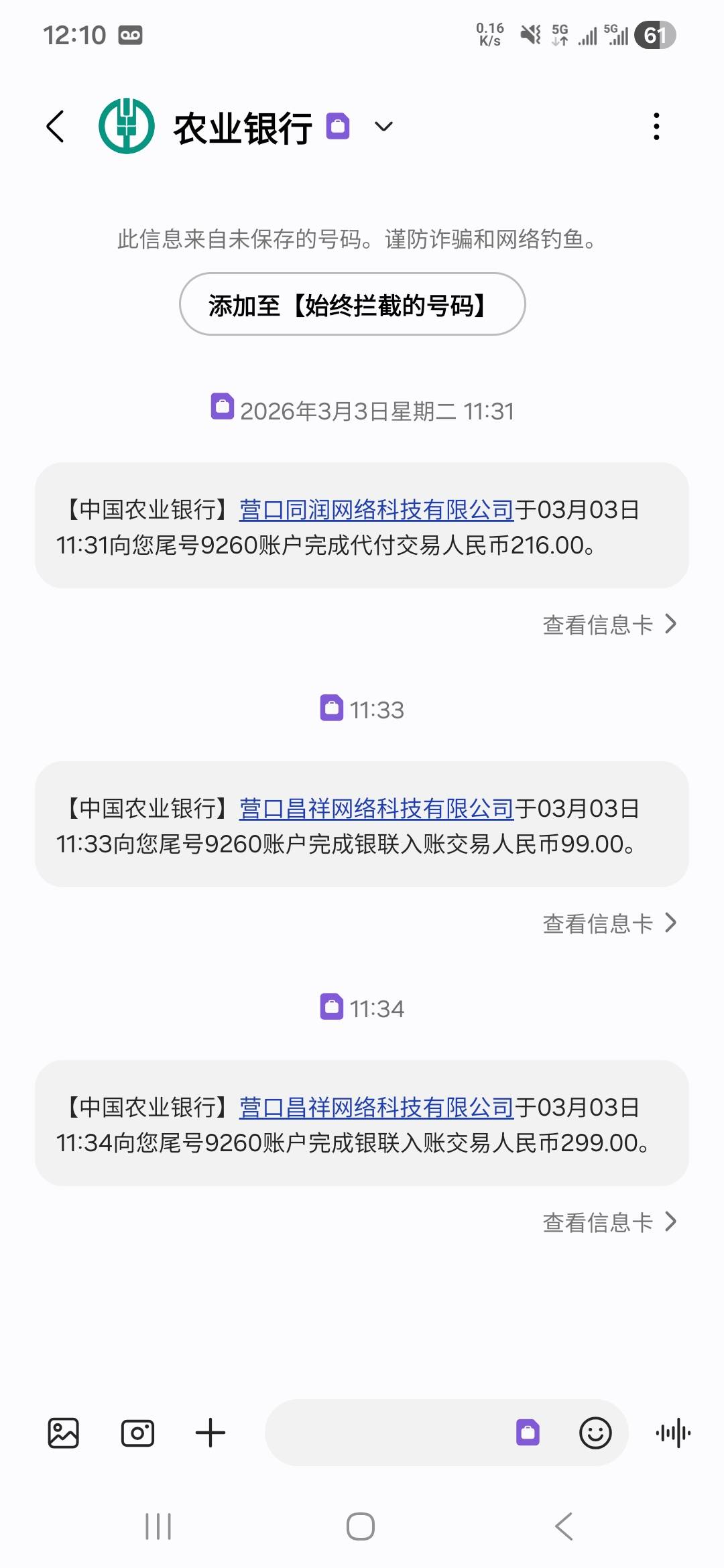The width and height of the screenshot is (724, 1568).
Task: Tap the purple SIM card icon in input field
Action: pyautogui.click(x=528, y=1433)
